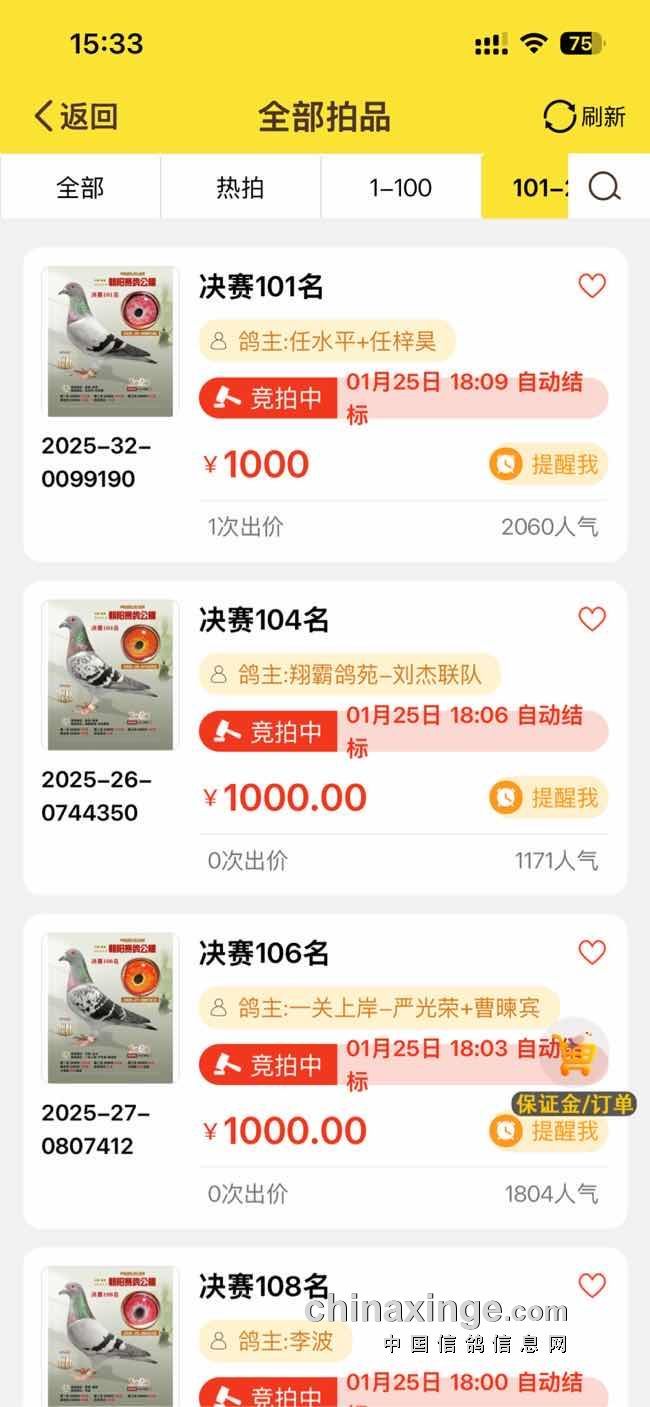
Task: Favorite the 决赛104名 auction item
Action: (592, 619)
